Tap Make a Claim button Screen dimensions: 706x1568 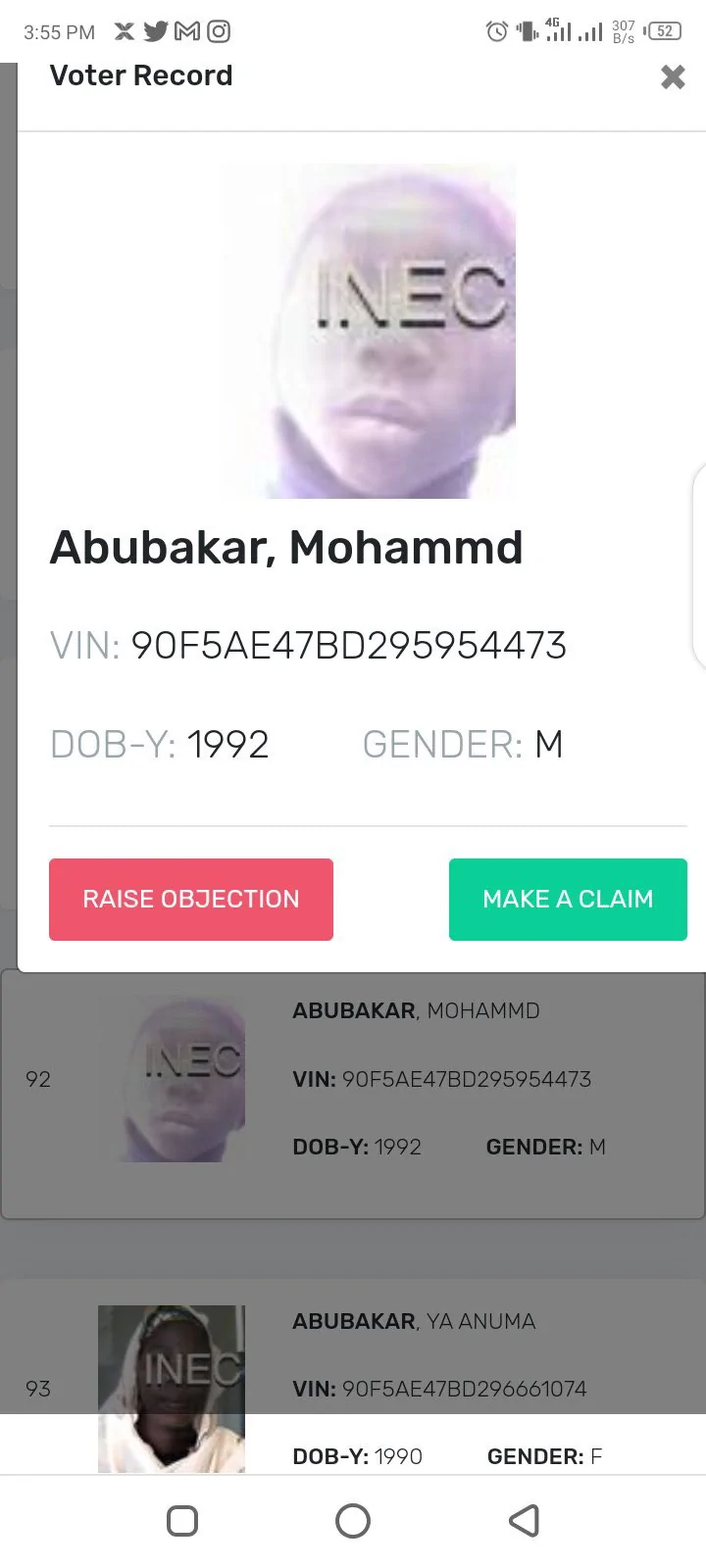point(568,900)
